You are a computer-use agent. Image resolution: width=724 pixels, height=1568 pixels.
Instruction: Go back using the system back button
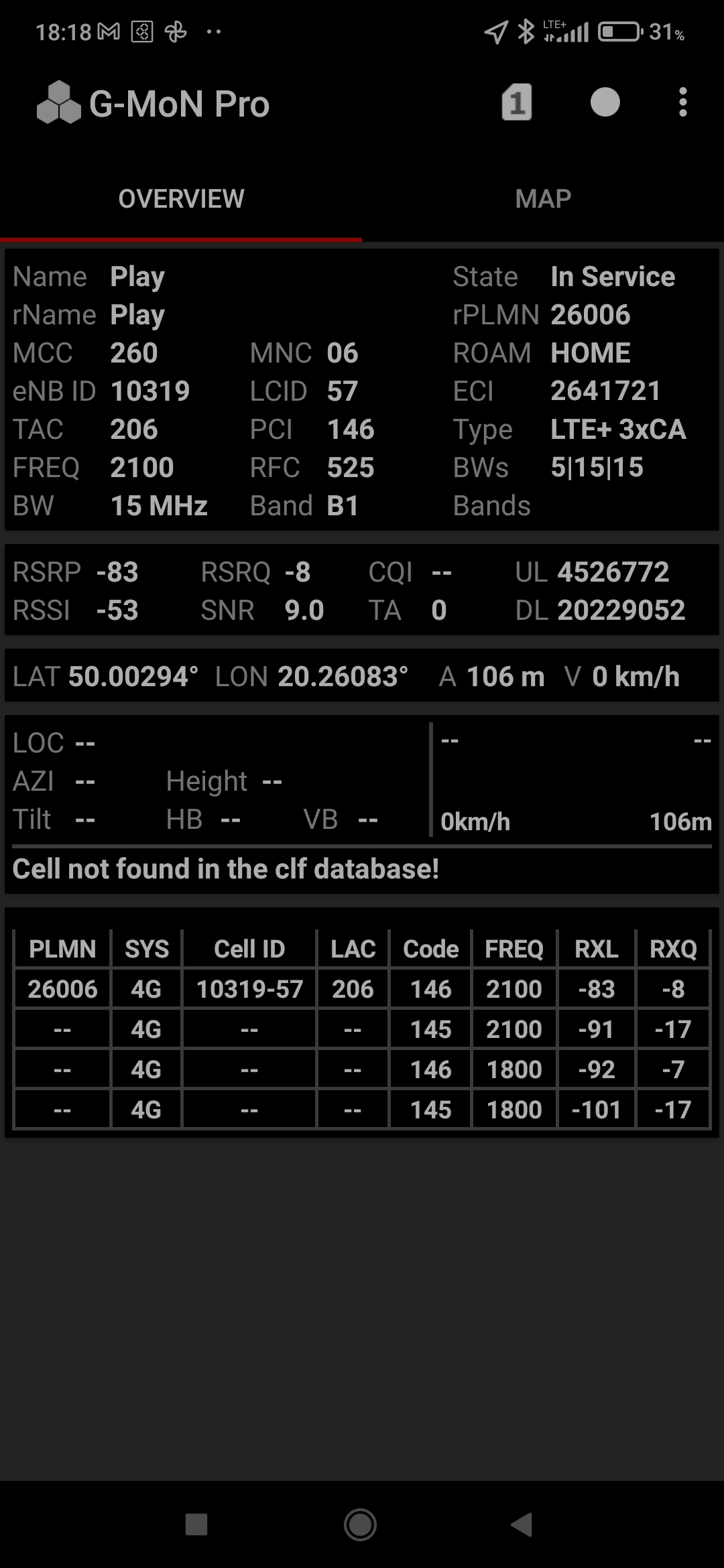[522, 1524]
